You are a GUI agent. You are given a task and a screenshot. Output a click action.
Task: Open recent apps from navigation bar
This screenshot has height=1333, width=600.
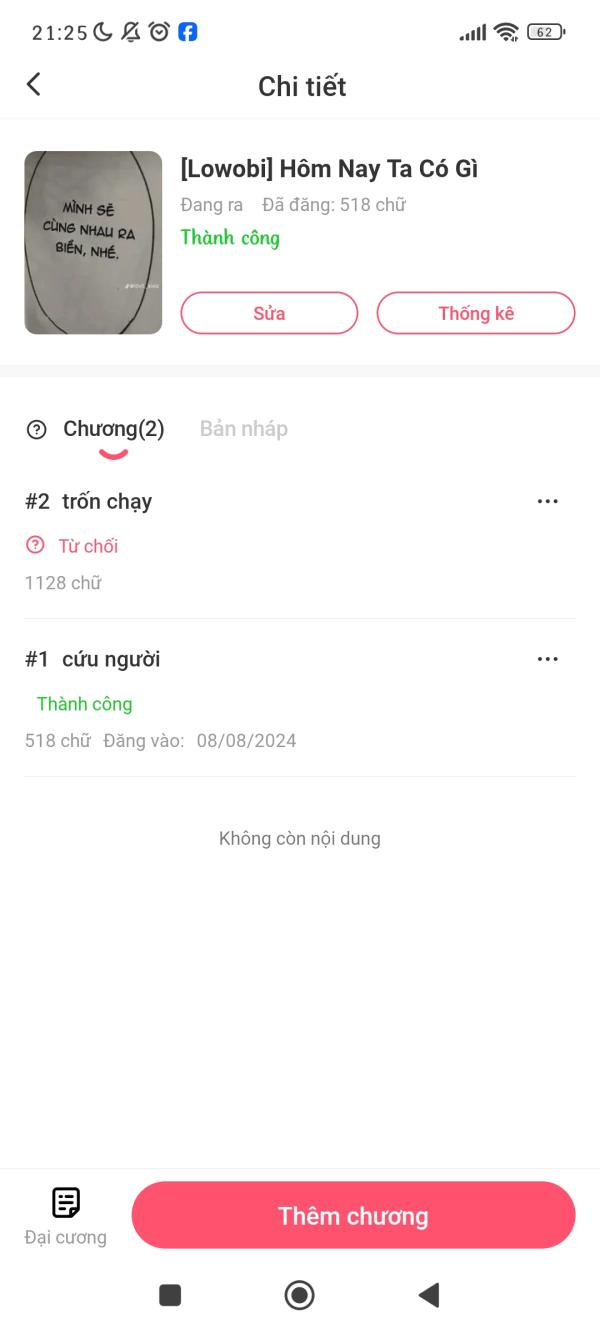tap(170, 1295)
